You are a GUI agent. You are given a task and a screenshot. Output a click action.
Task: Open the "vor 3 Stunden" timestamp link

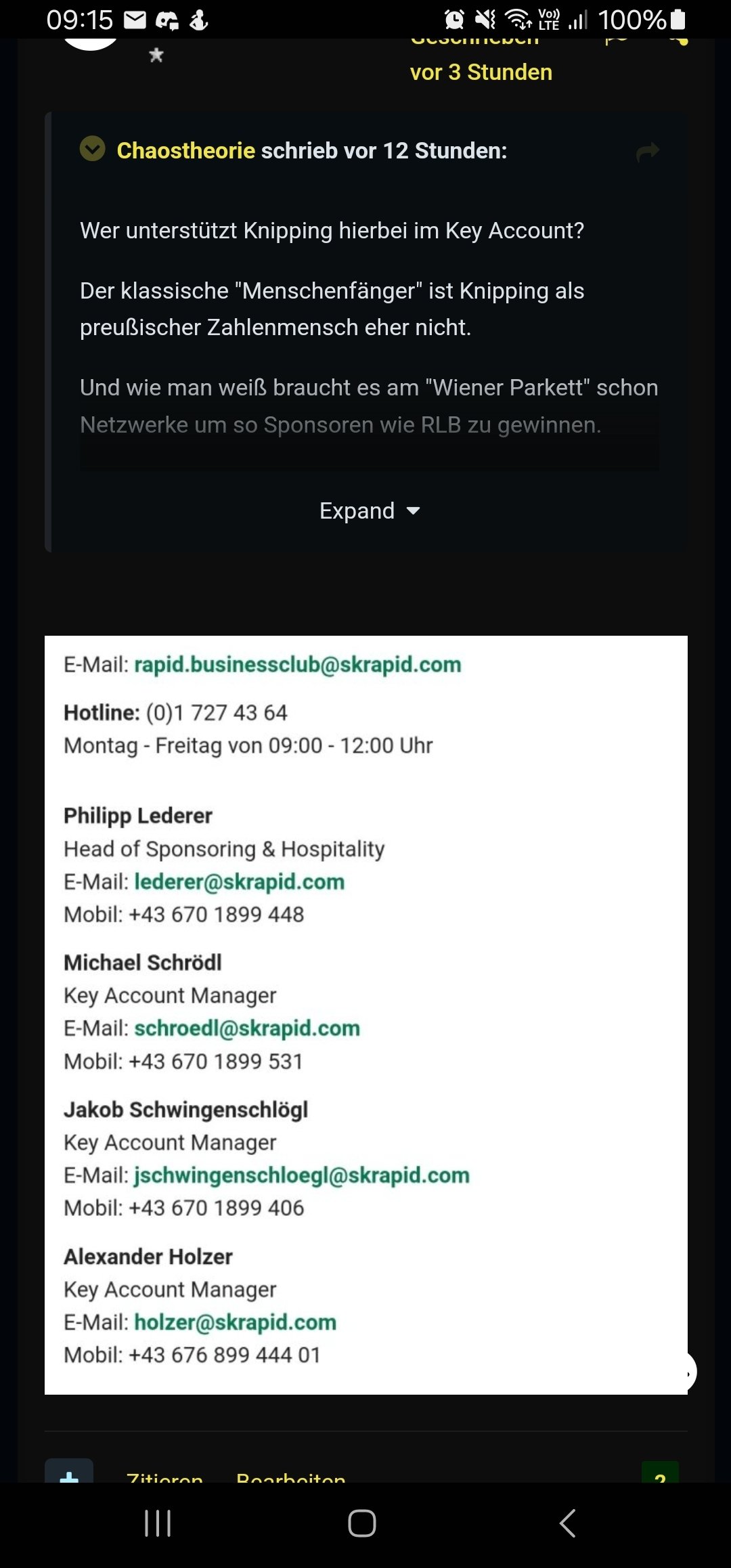[x=481, y=72]
